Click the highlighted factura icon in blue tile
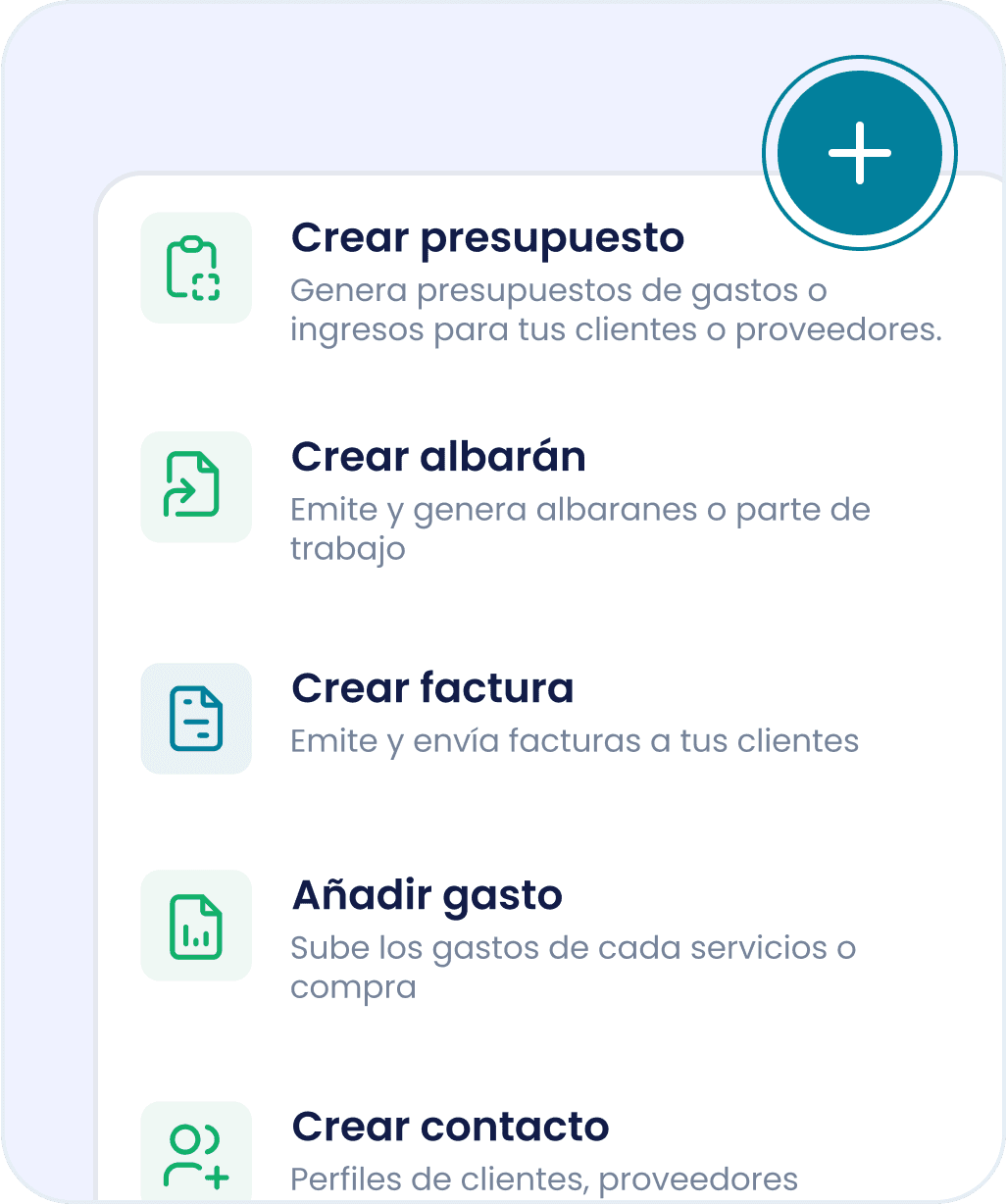Screen dimensions: 1006x1204 (x=195, y=719)
